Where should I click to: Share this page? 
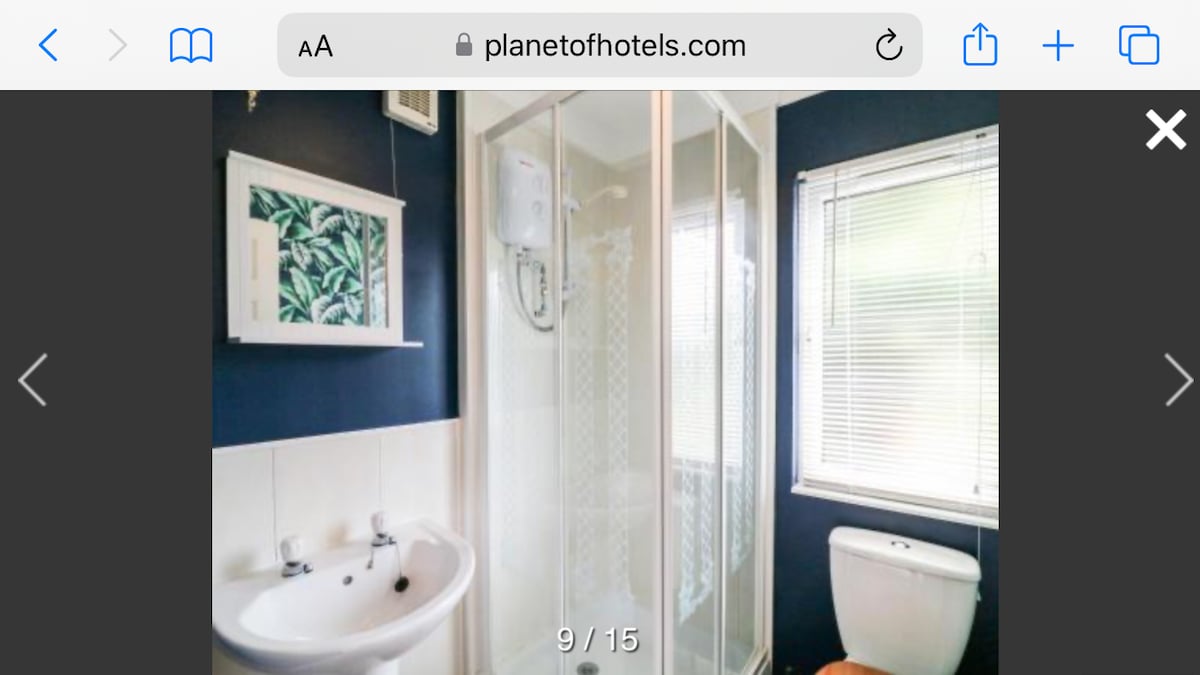(979, 45)
